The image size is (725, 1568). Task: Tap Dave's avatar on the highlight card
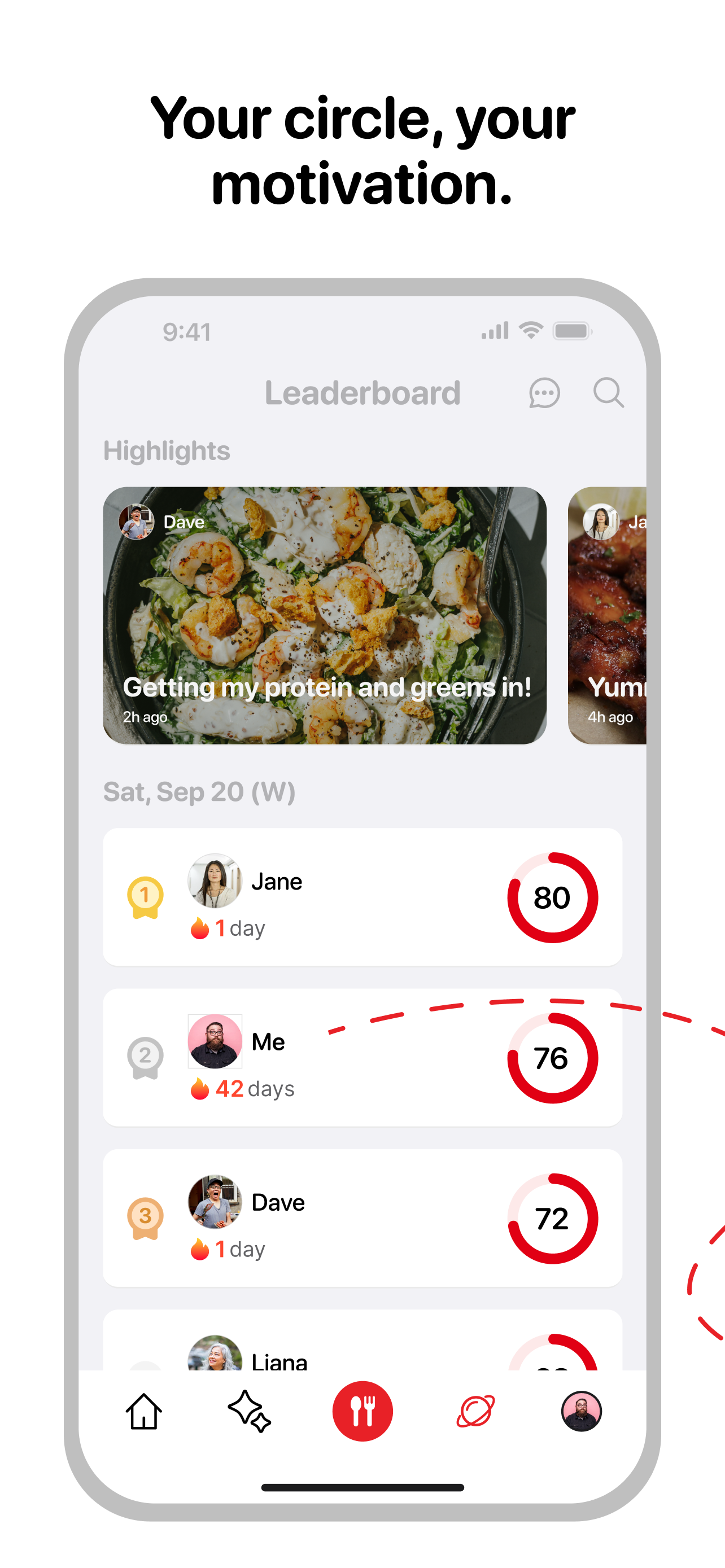pyautogui.click(x=138, y=522)
